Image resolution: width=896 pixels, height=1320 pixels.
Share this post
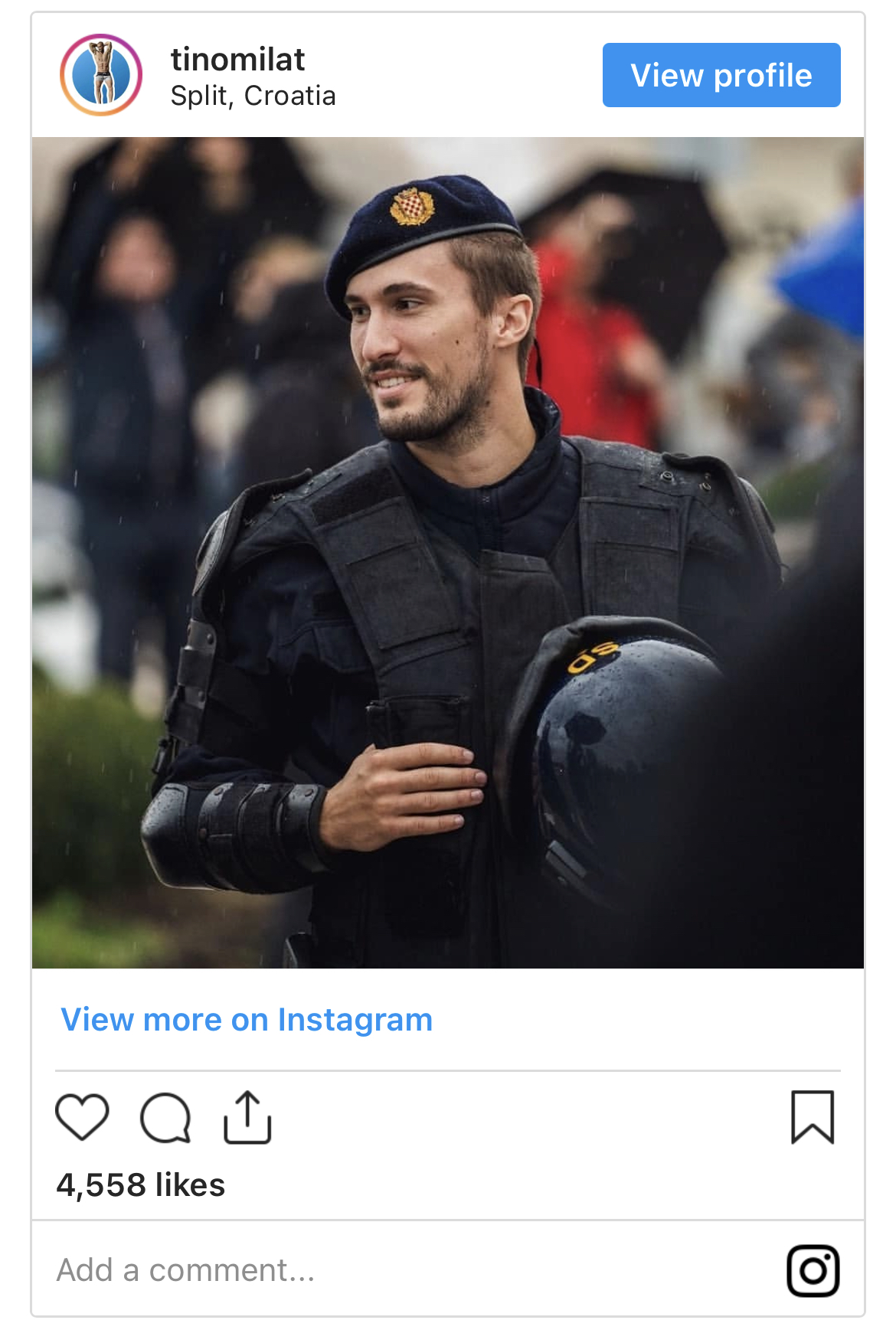(x=247, y=1117)
